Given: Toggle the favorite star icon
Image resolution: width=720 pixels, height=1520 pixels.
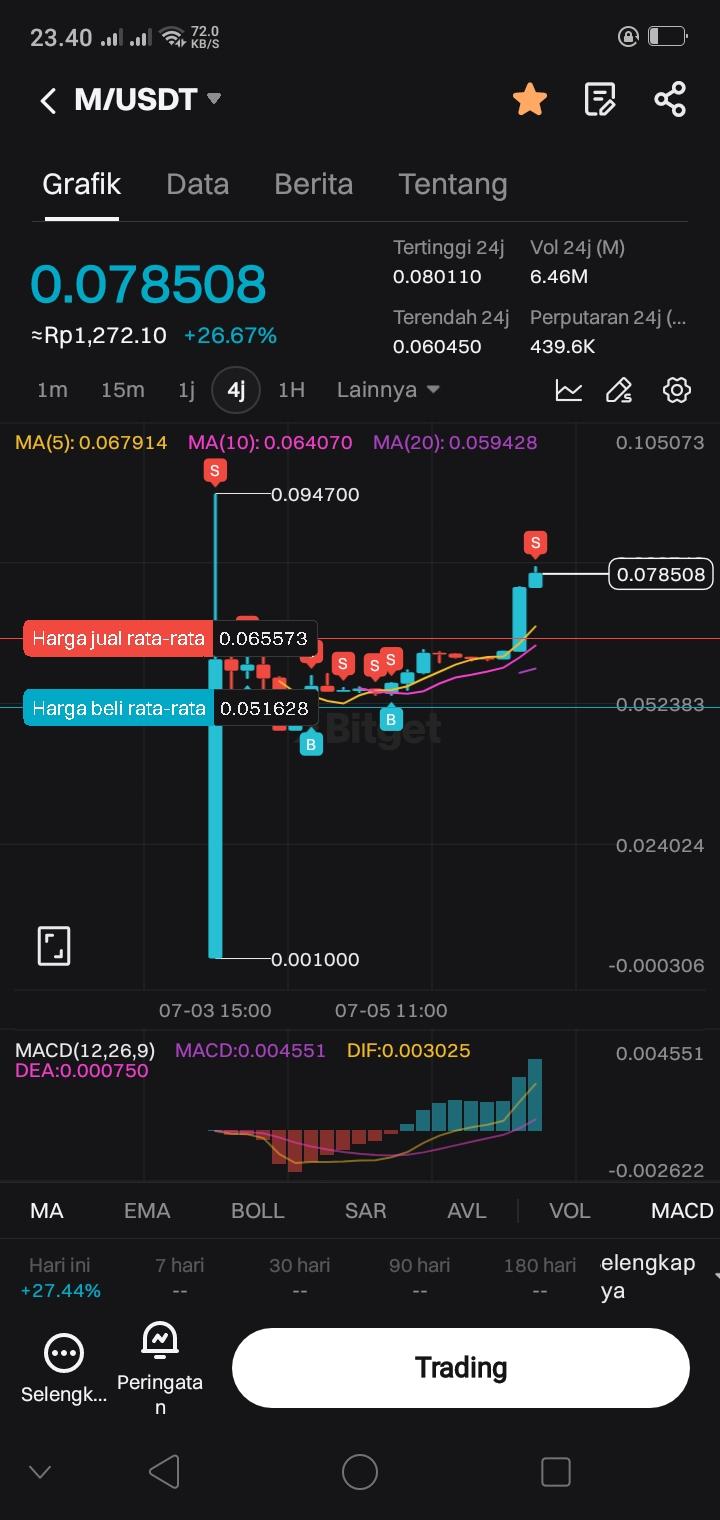Looking at the screenshot, I should coord(529,100).
